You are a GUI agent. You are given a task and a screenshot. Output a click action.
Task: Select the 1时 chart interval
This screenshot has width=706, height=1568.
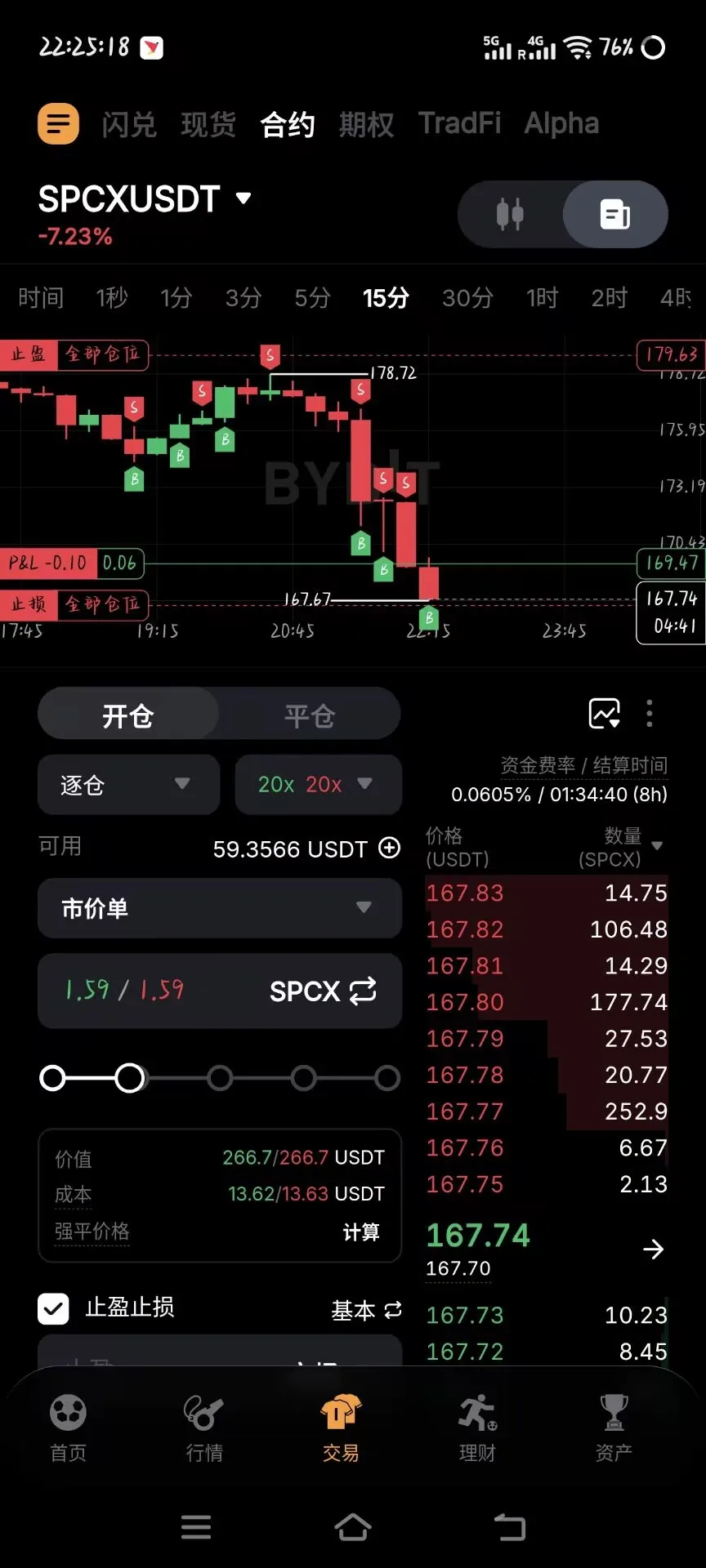pyautogui.click(x=542, y=298)
